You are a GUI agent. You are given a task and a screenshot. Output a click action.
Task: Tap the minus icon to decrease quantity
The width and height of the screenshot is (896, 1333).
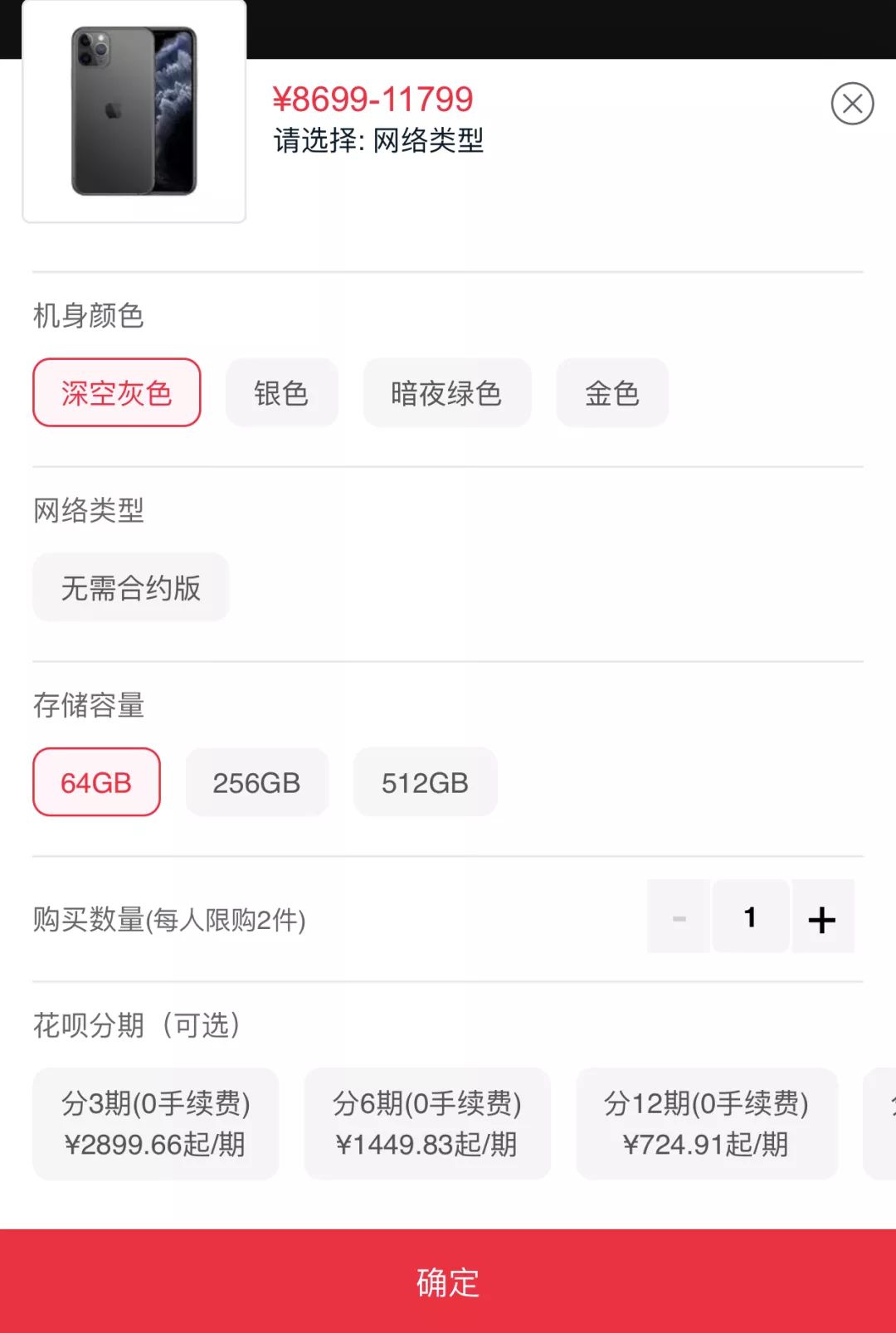click(678, 917)
